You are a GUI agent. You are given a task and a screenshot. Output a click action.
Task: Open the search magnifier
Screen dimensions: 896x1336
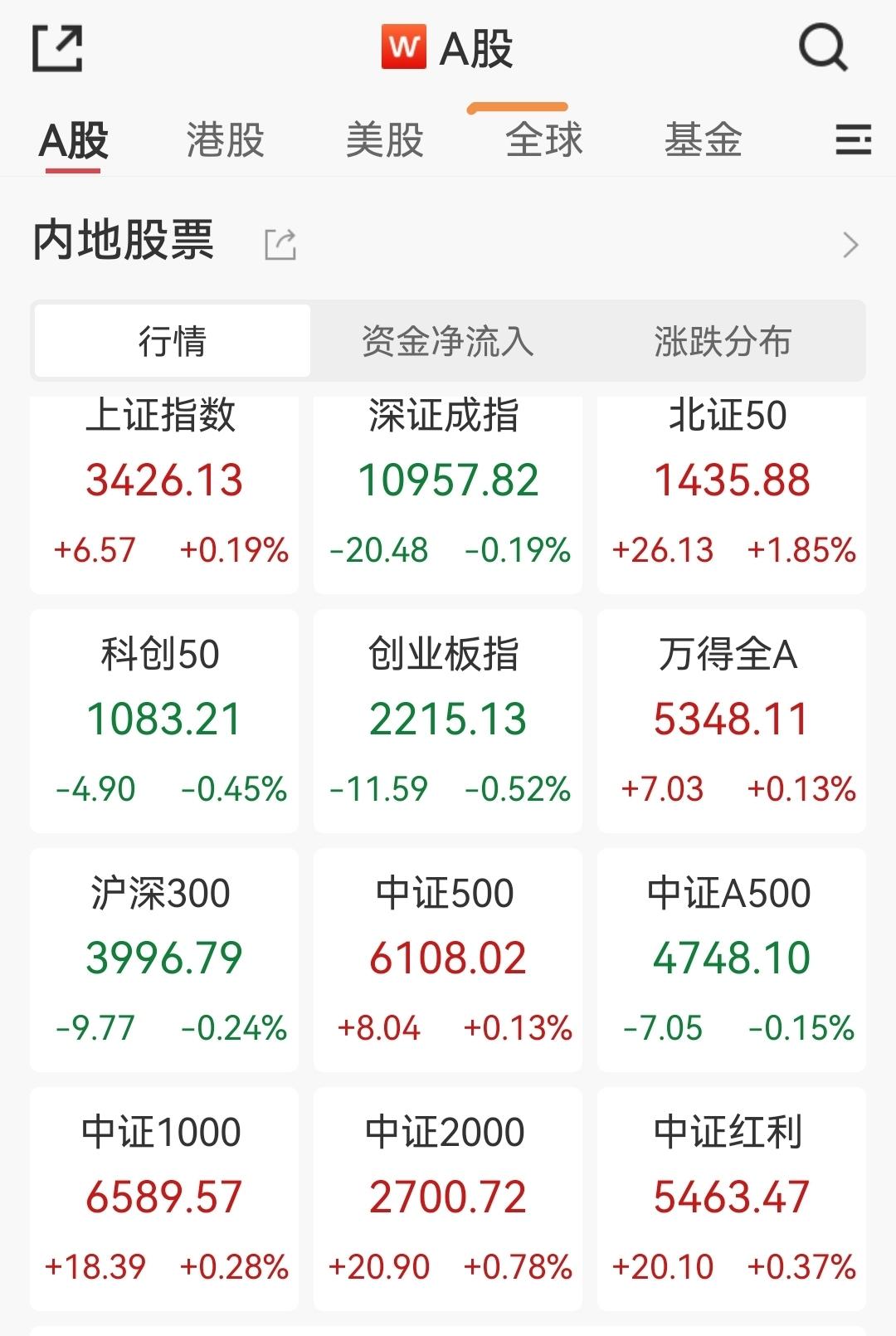(x=822, y=48)
